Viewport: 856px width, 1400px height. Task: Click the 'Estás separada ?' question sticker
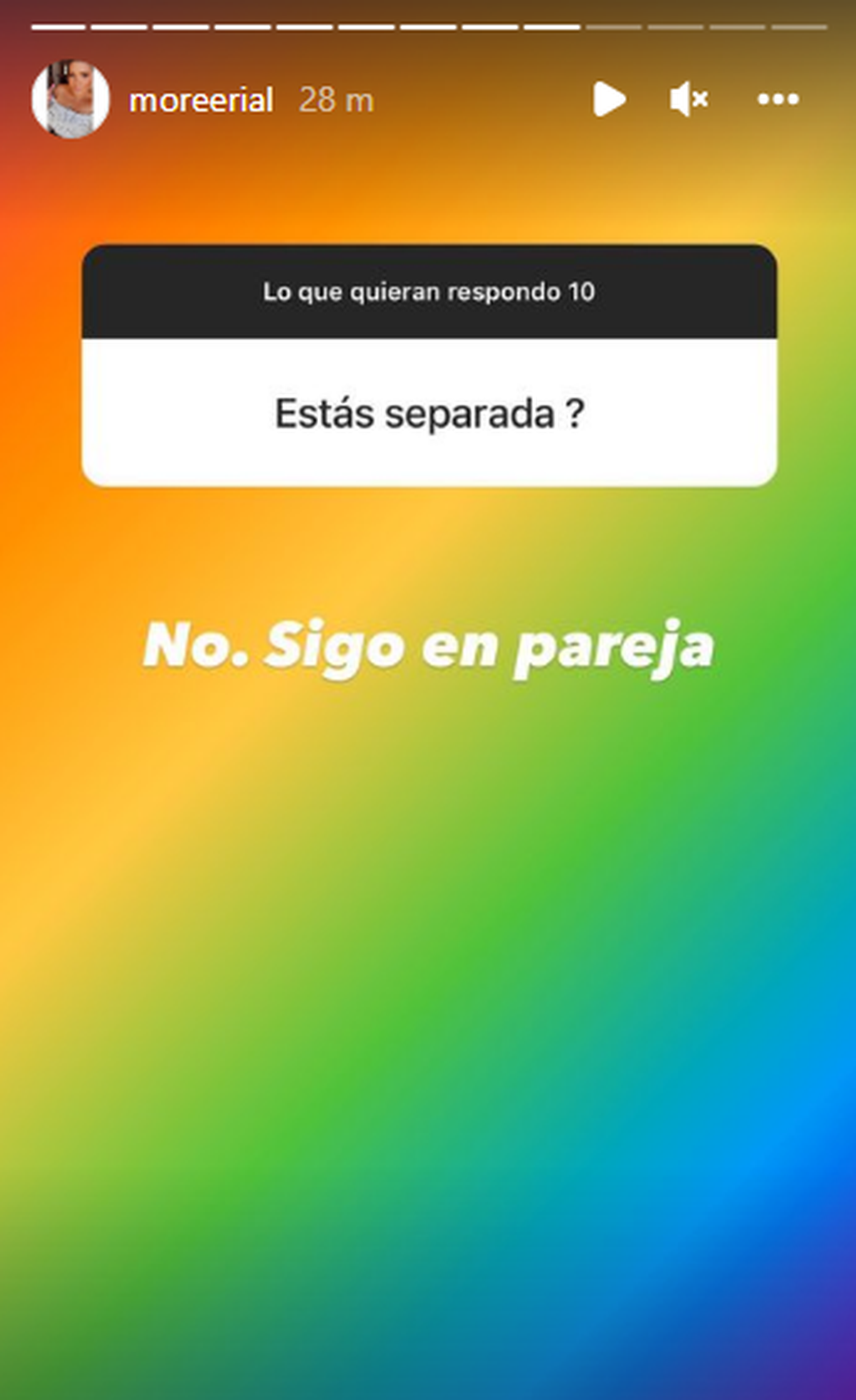click(428, 412)
